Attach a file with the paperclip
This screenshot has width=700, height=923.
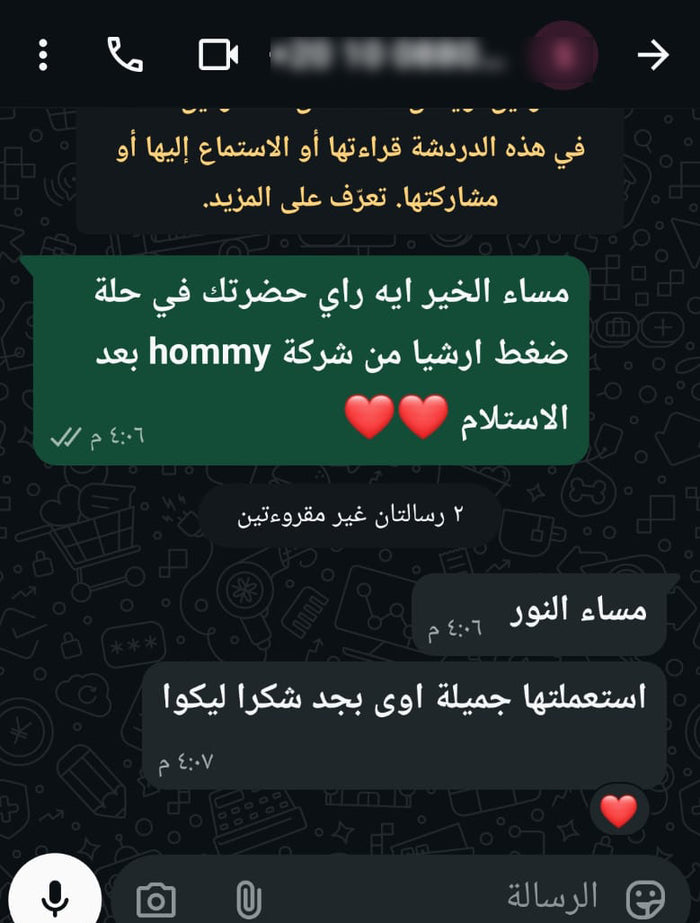pos(247,898)
